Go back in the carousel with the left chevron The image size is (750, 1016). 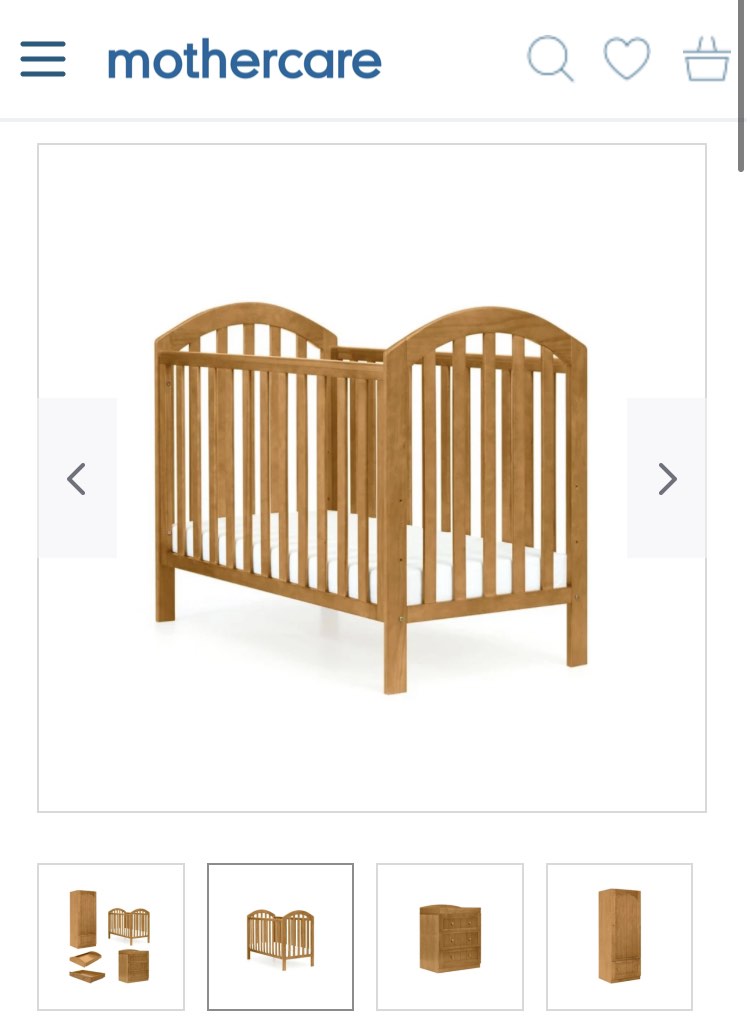click(x=77, y=478)
